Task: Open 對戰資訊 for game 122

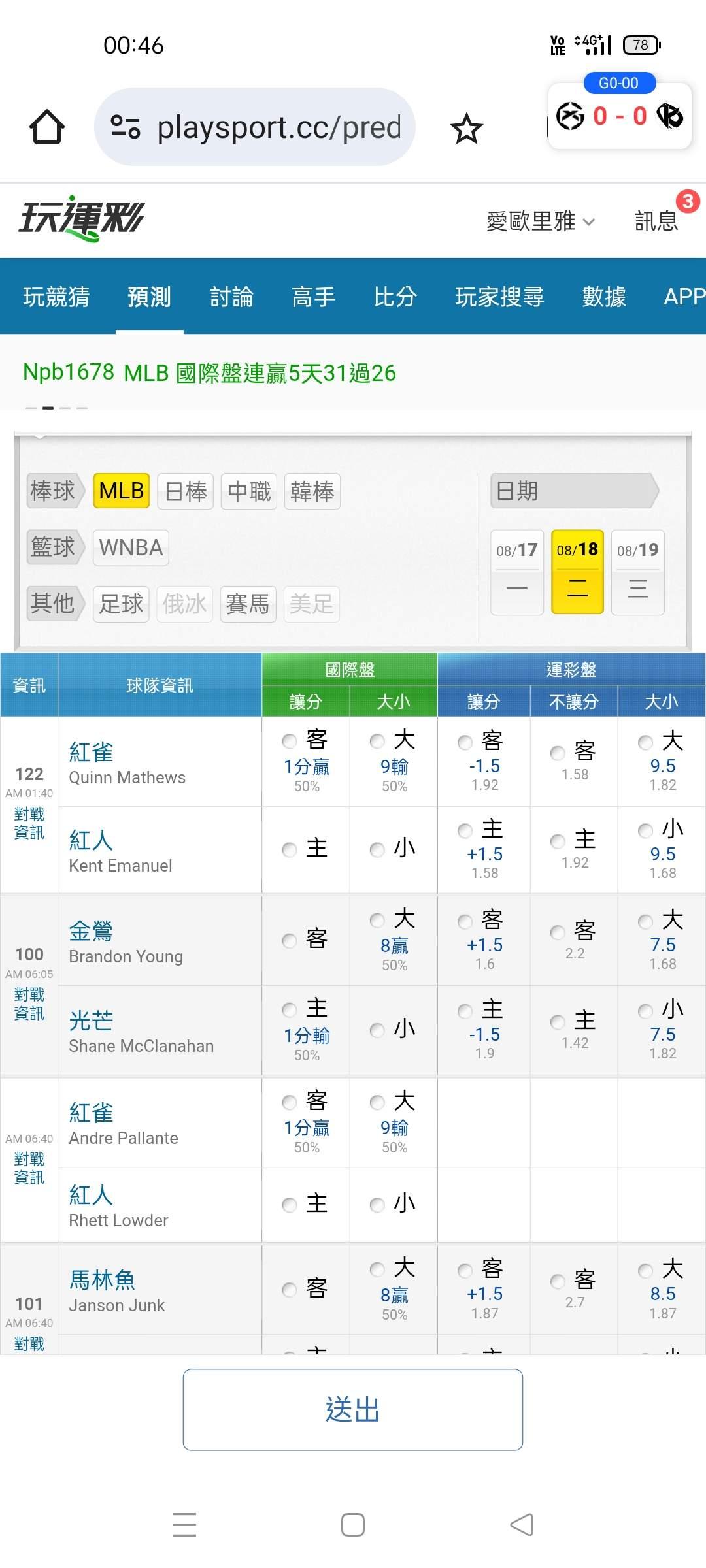Action: pyautogui.click(x=29, y=823)
